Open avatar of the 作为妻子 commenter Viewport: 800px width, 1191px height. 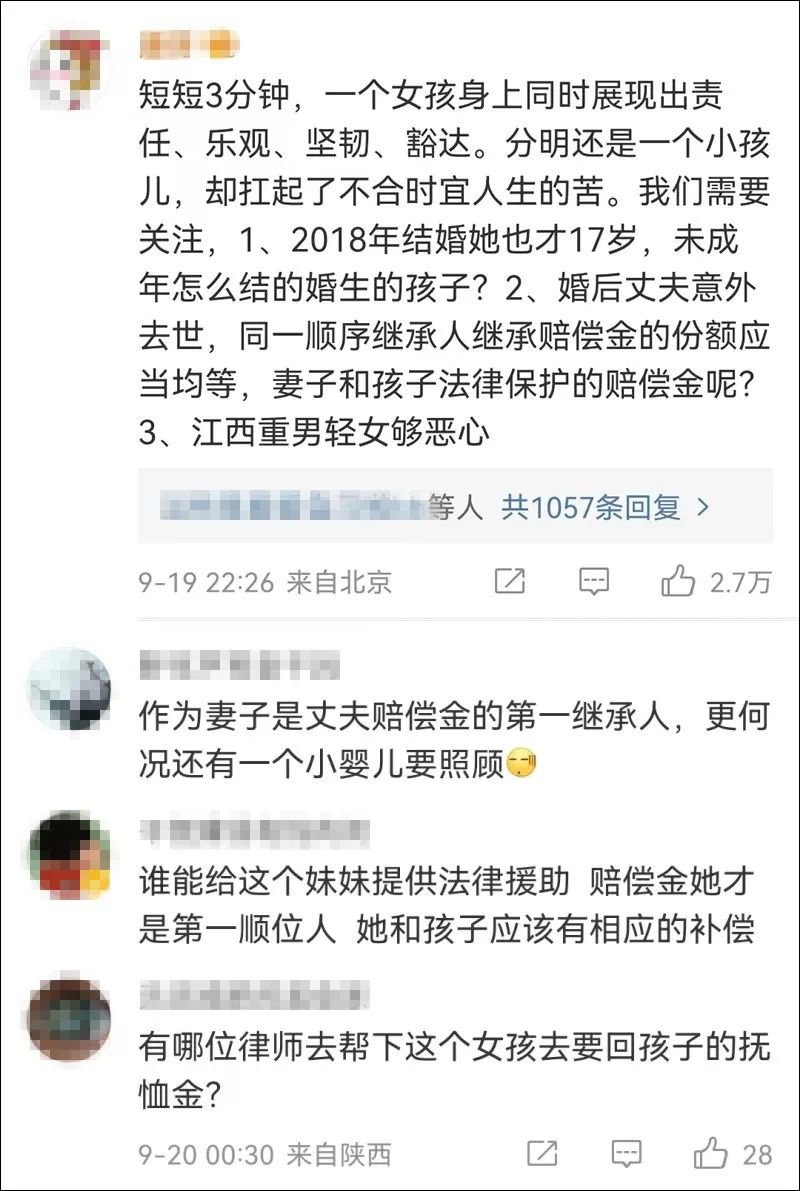(69, 688)
